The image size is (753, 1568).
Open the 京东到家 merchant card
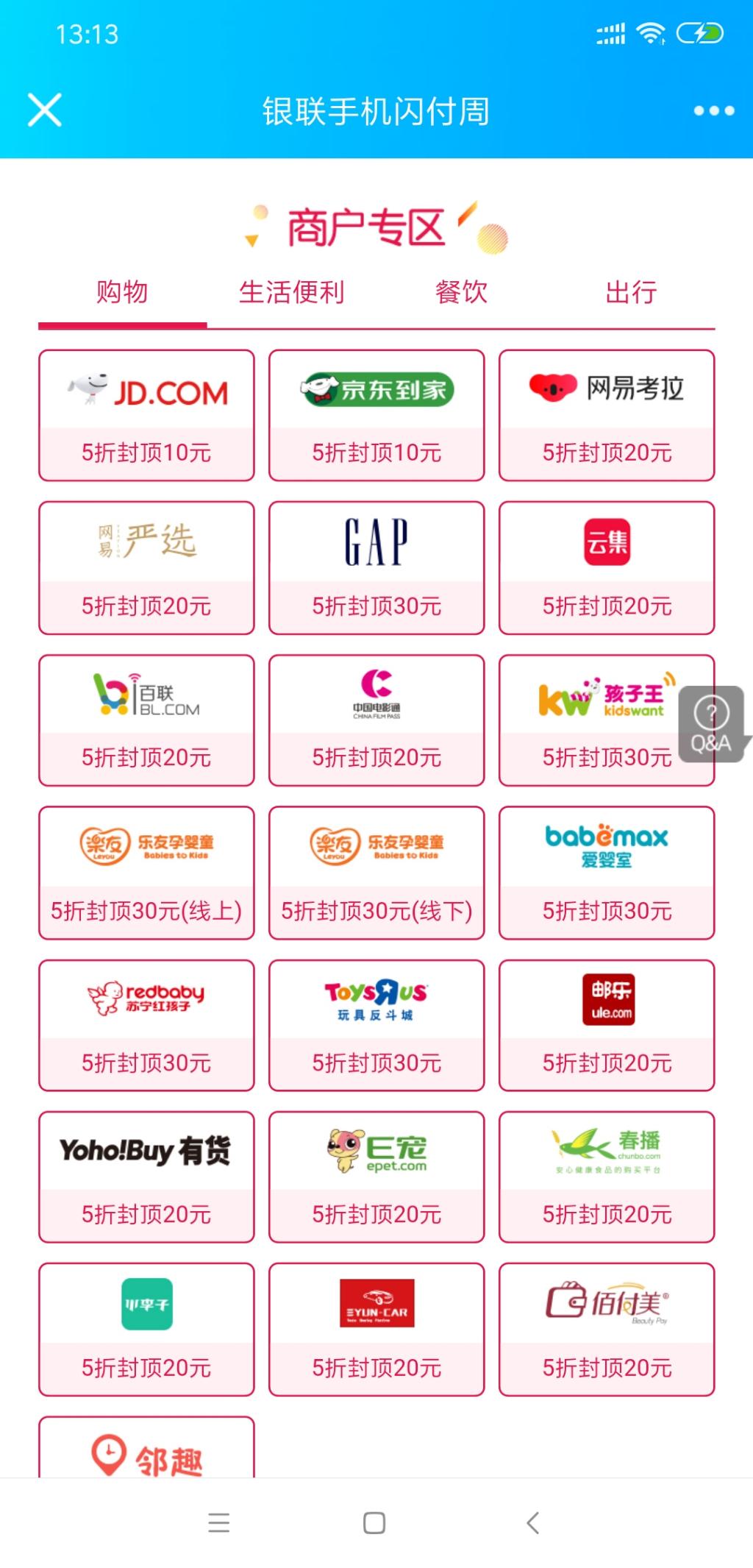tap(376, 415)
